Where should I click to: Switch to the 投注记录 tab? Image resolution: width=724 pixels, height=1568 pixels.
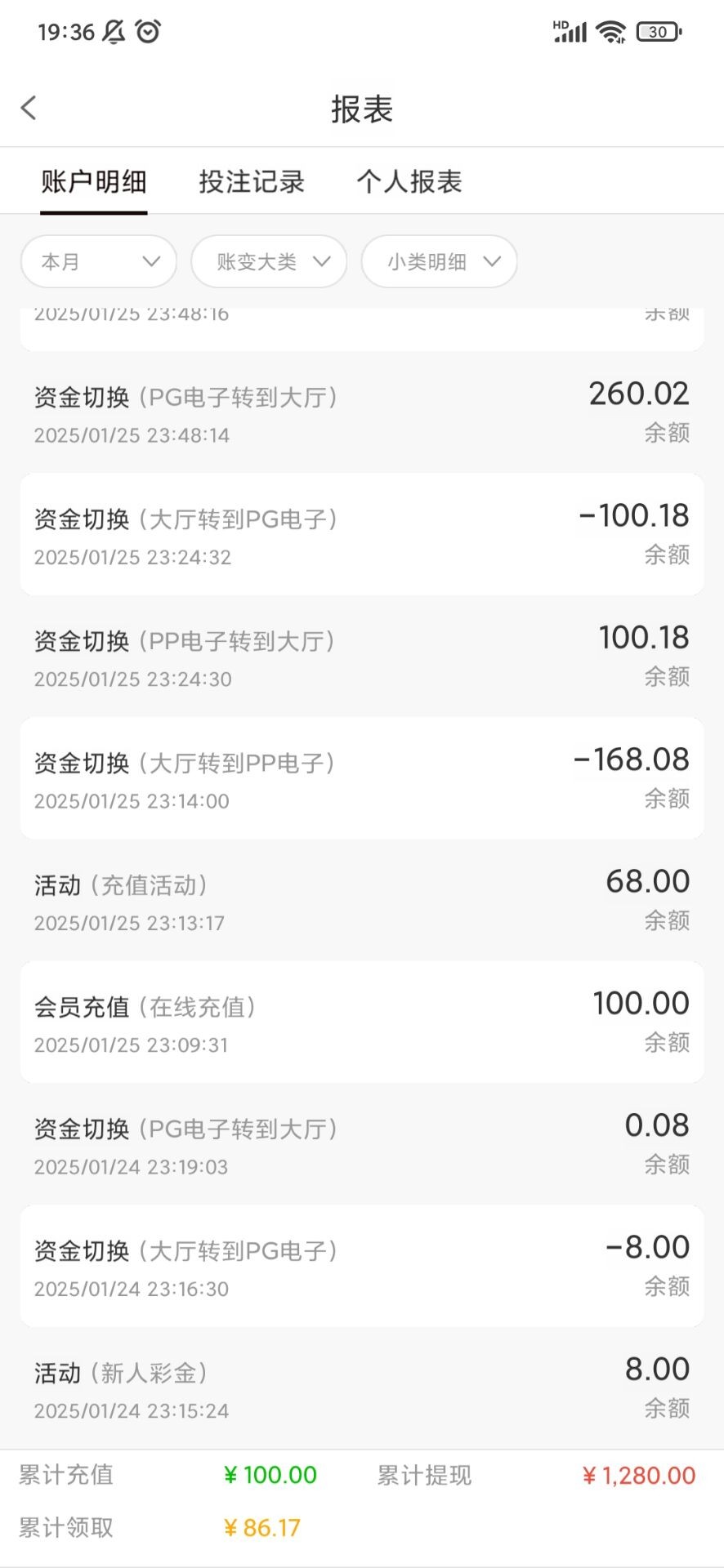pos(252,181)
